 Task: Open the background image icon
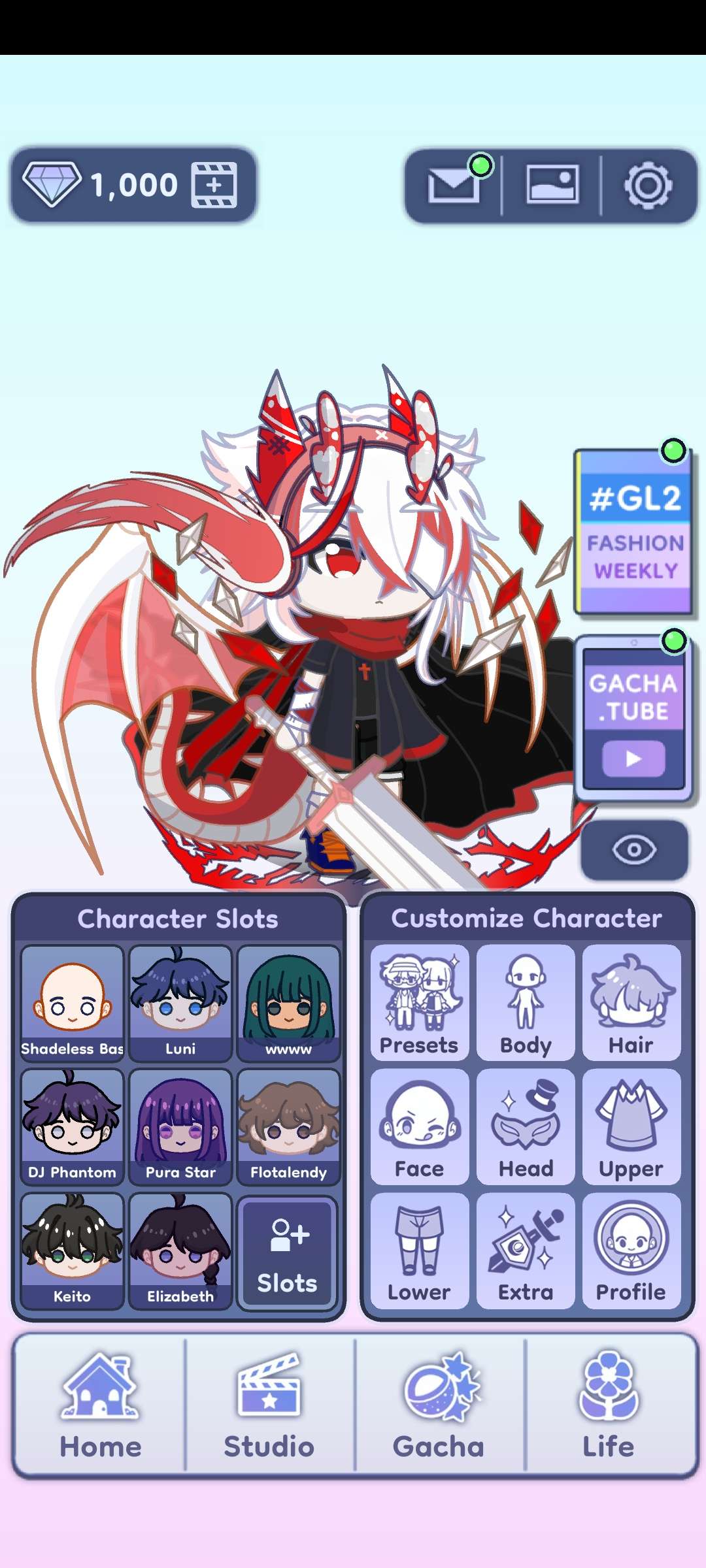click(x=552, y=186)
